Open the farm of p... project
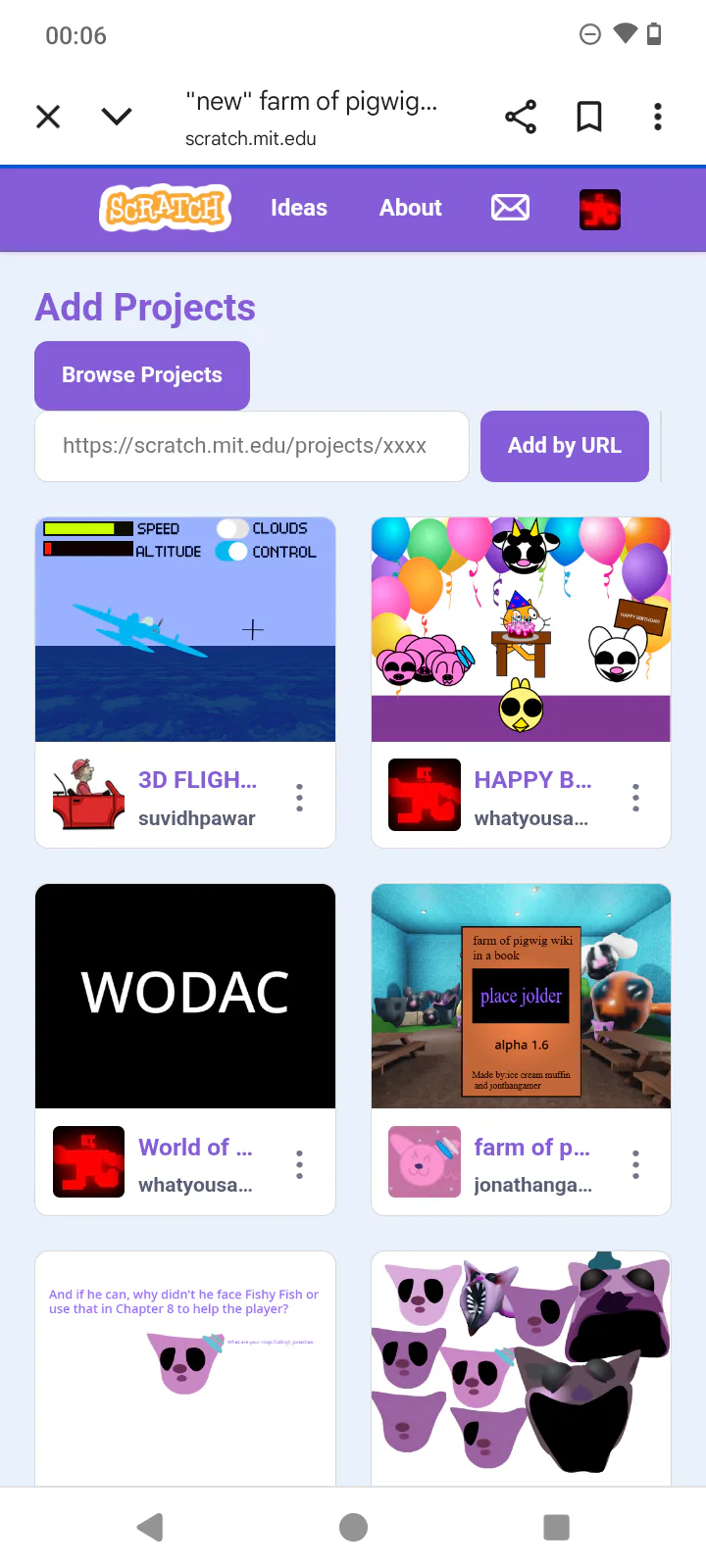The image size is (706, 1568). [x=531, y=1148]
